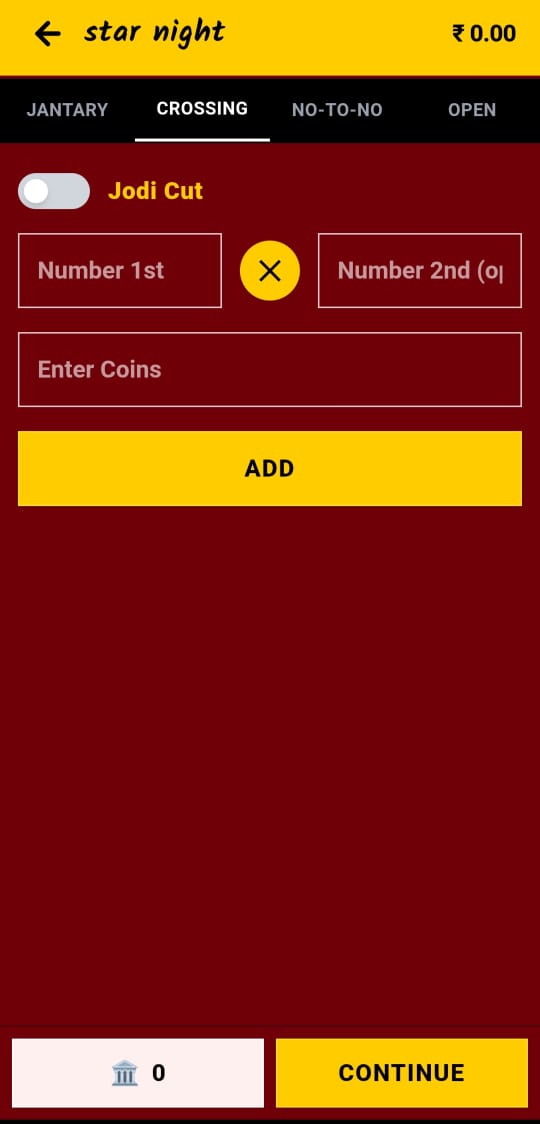
Task: Tap the CONTINUE button
Action: coord(402,1072)
